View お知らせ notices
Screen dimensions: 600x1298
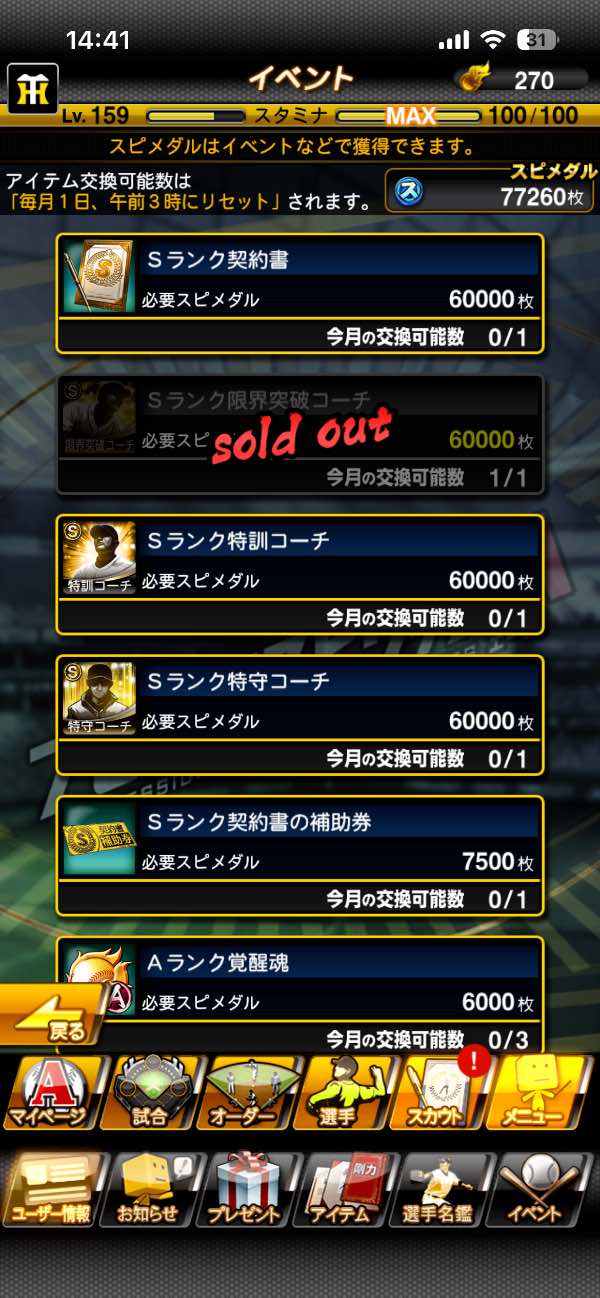tap(150, 1190)
